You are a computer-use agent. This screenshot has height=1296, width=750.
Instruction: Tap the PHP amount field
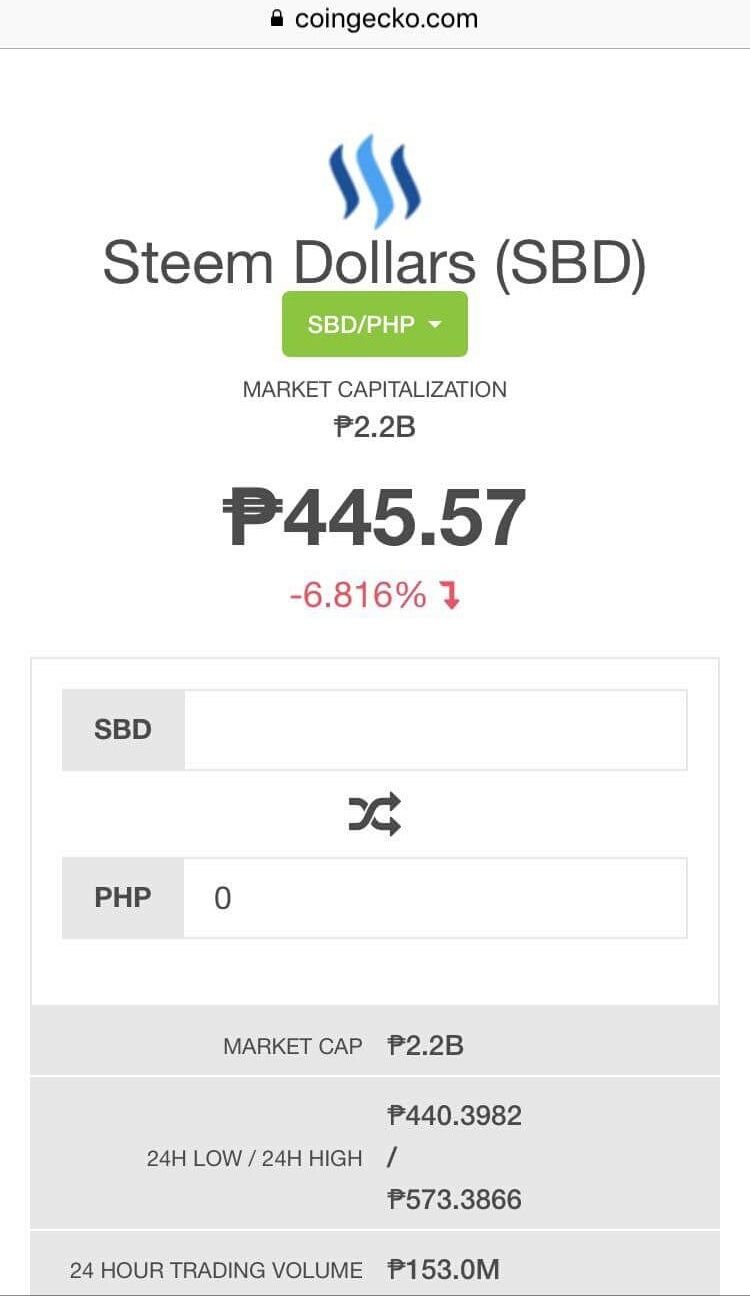click(x=434, y=898)
